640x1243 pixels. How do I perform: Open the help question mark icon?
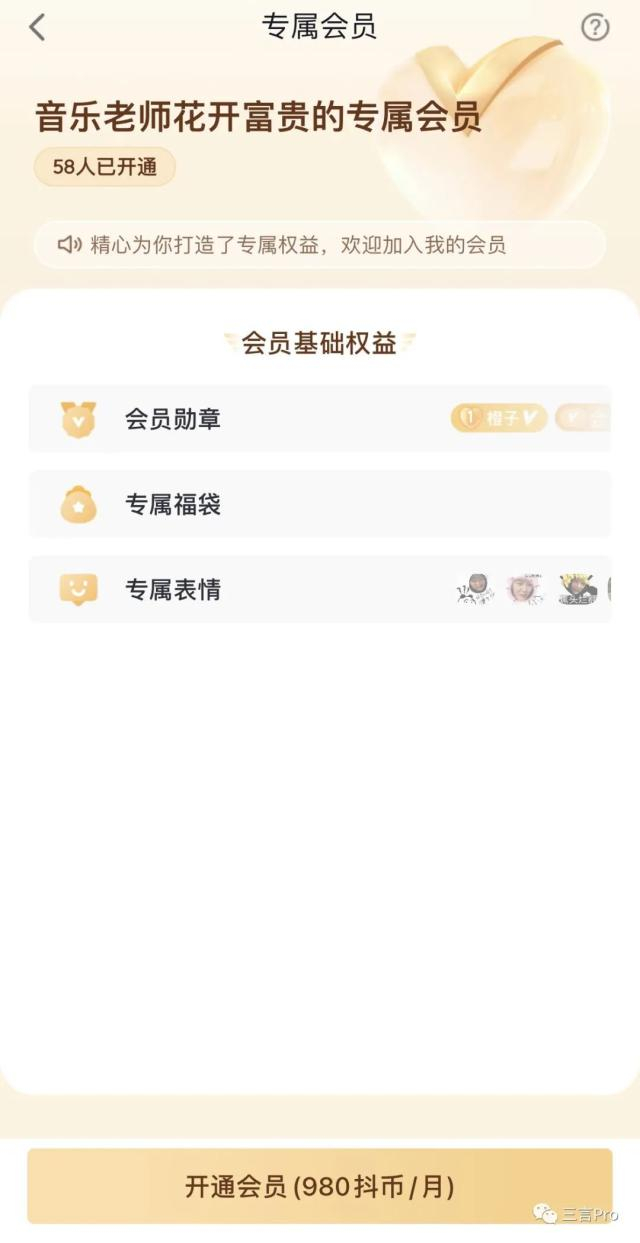click(x=595, y=27)
